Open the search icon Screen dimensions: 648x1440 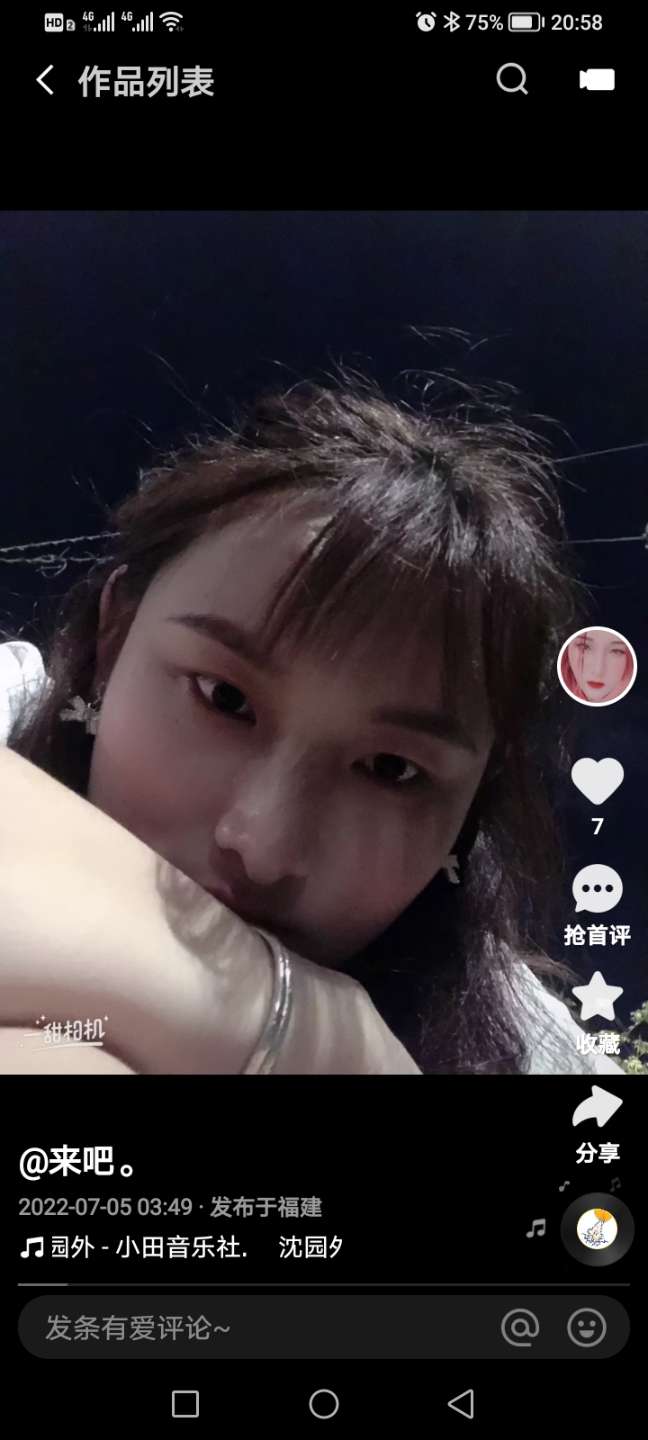[x=512, y=79]
